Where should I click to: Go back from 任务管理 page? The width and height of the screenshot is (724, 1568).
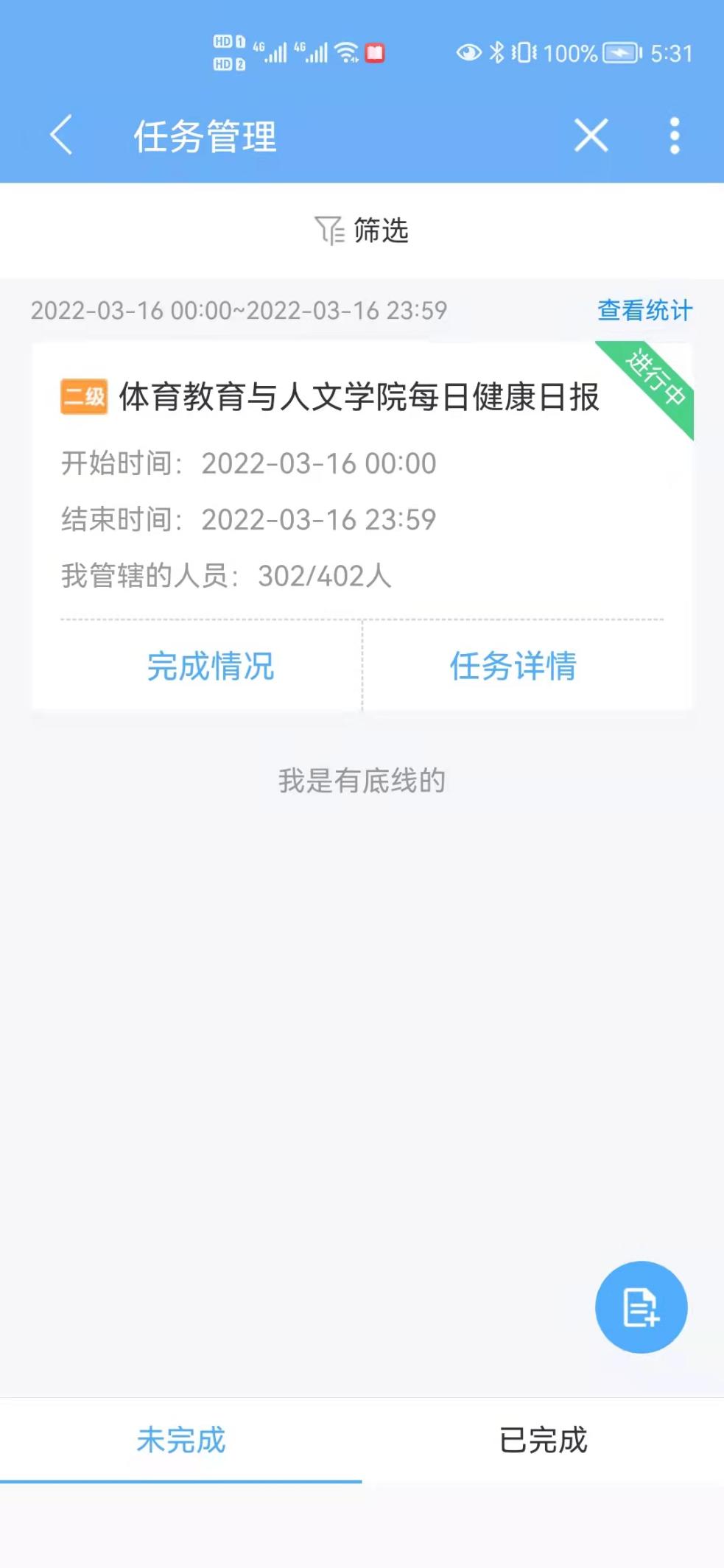pos(62,136)
